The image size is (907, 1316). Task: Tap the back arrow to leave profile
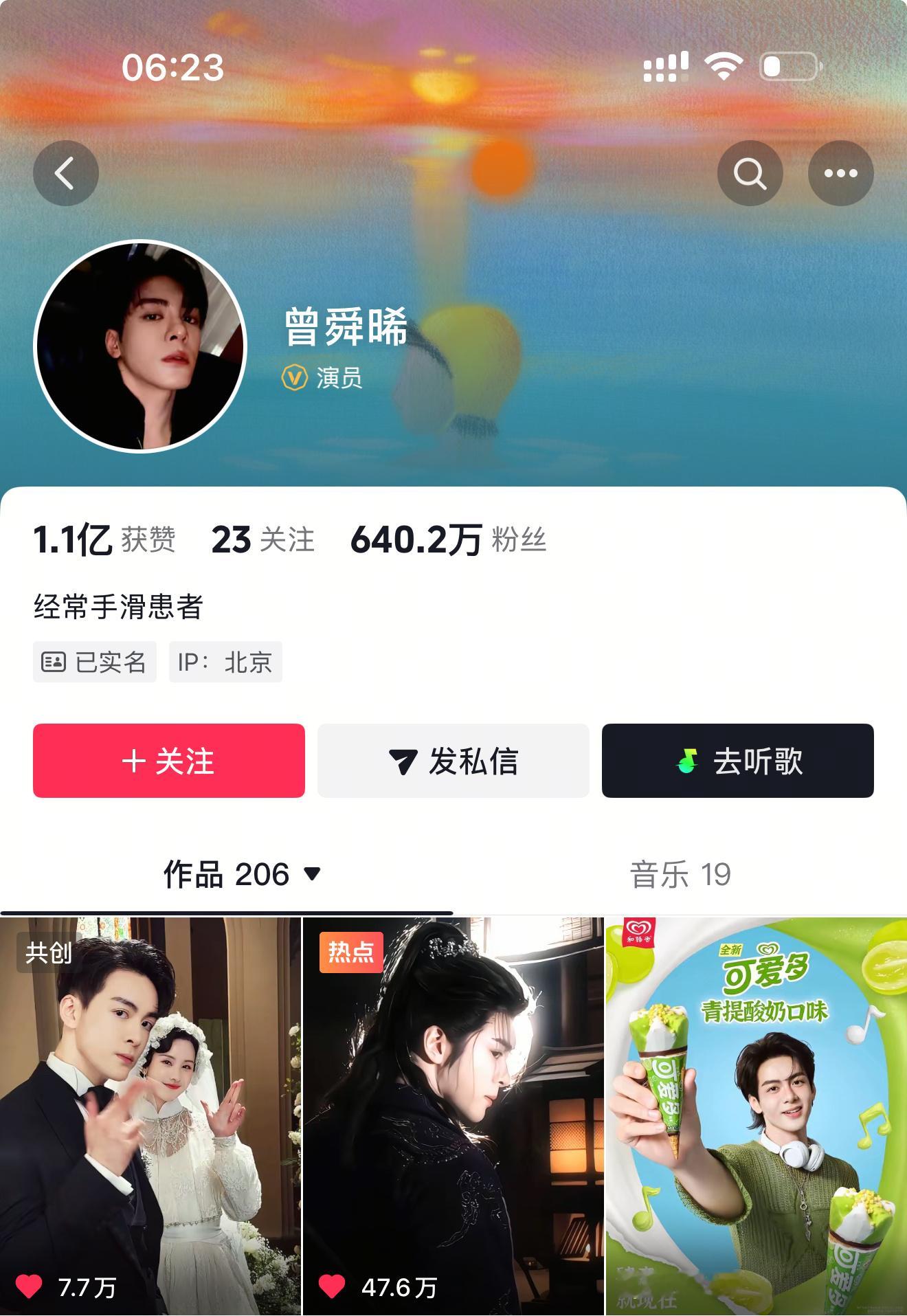(65, 172)
